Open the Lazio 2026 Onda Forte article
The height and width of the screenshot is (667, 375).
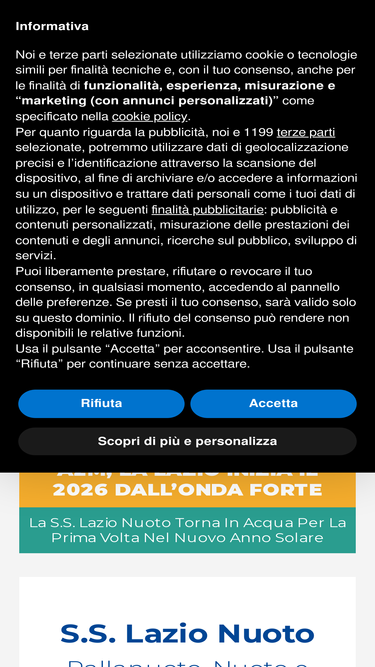click(x=188, y=489)
